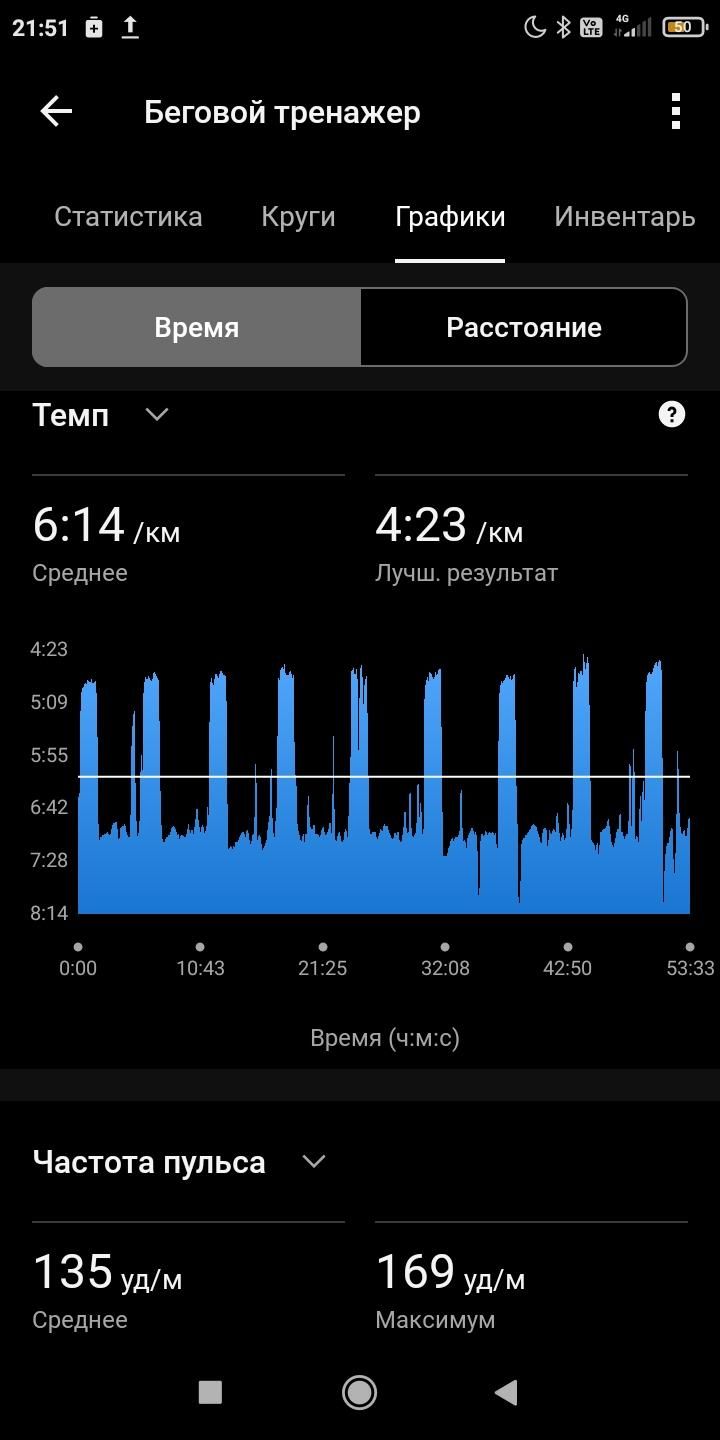
Task: Expand the Частота пульса dropdown
Action: click(x=314, y=1161)
